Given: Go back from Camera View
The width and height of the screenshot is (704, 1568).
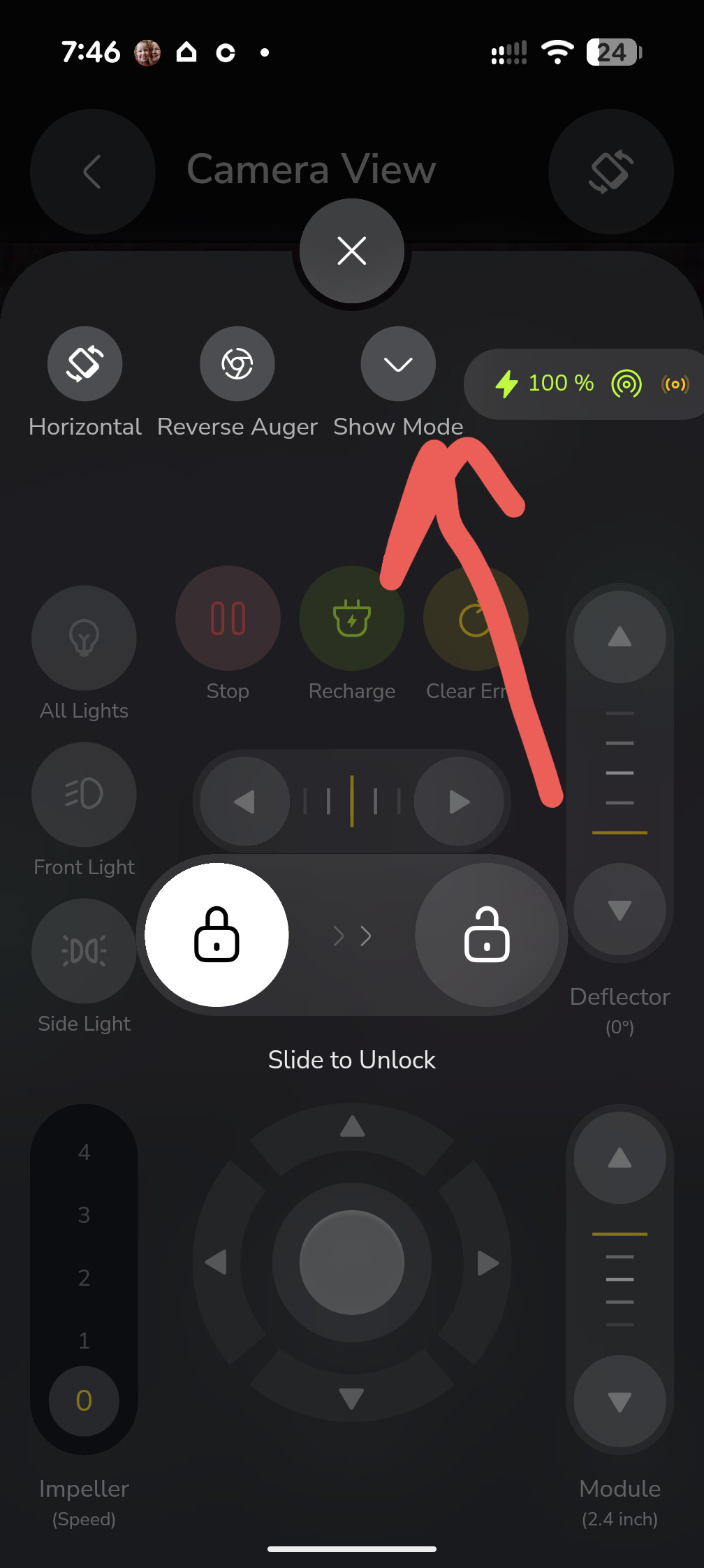Looking at the screenshot, I should (x=93, y=172).
